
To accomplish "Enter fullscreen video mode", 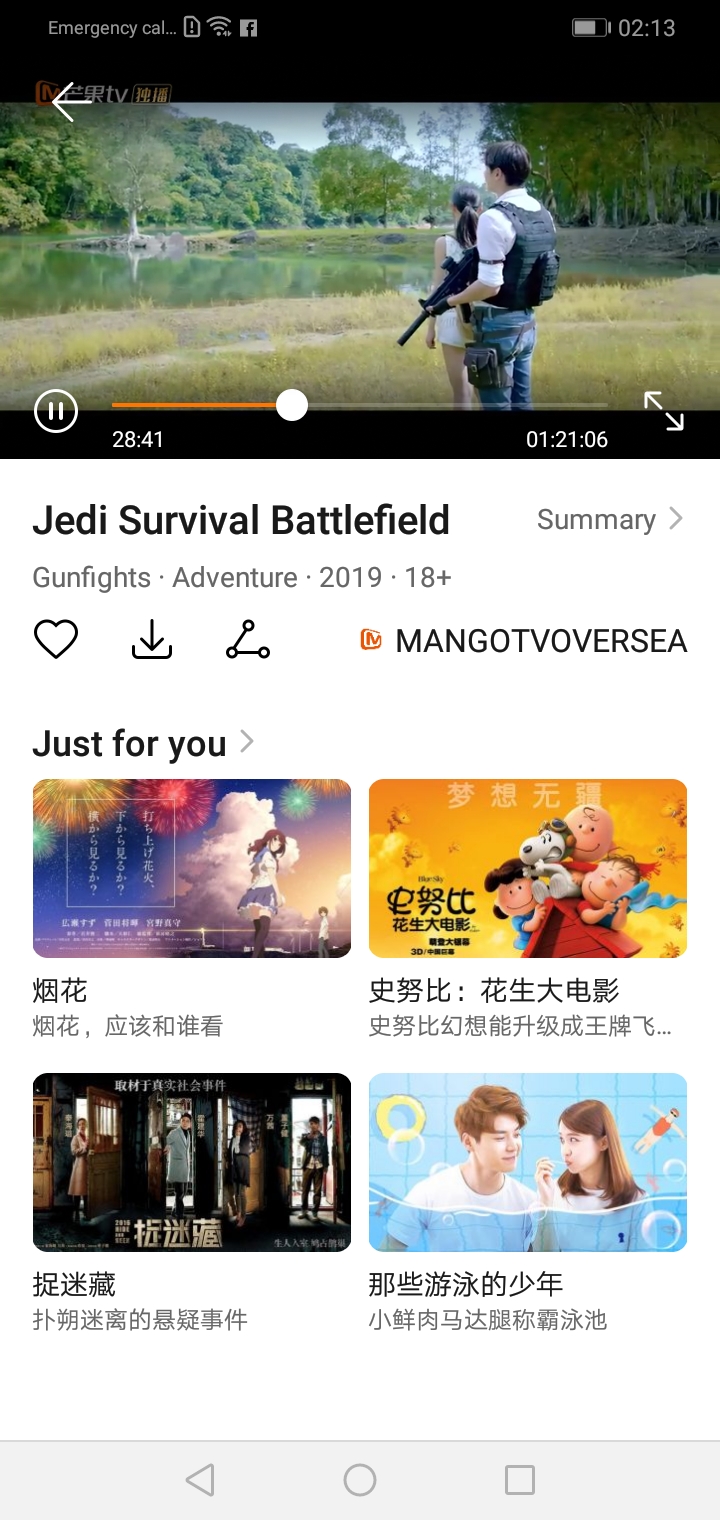I will click(663, 411).
